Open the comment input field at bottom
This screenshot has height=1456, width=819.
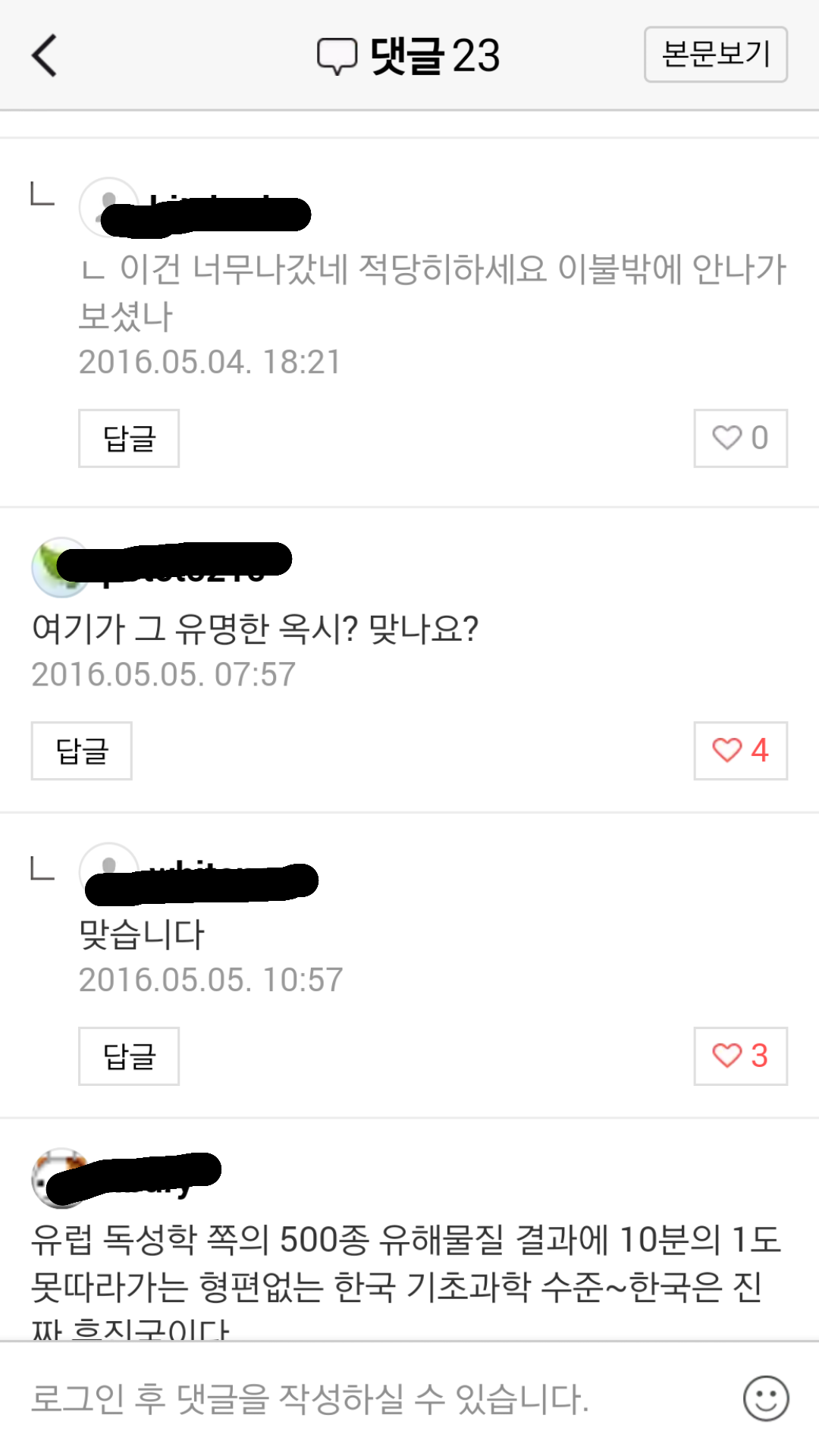364,1399
